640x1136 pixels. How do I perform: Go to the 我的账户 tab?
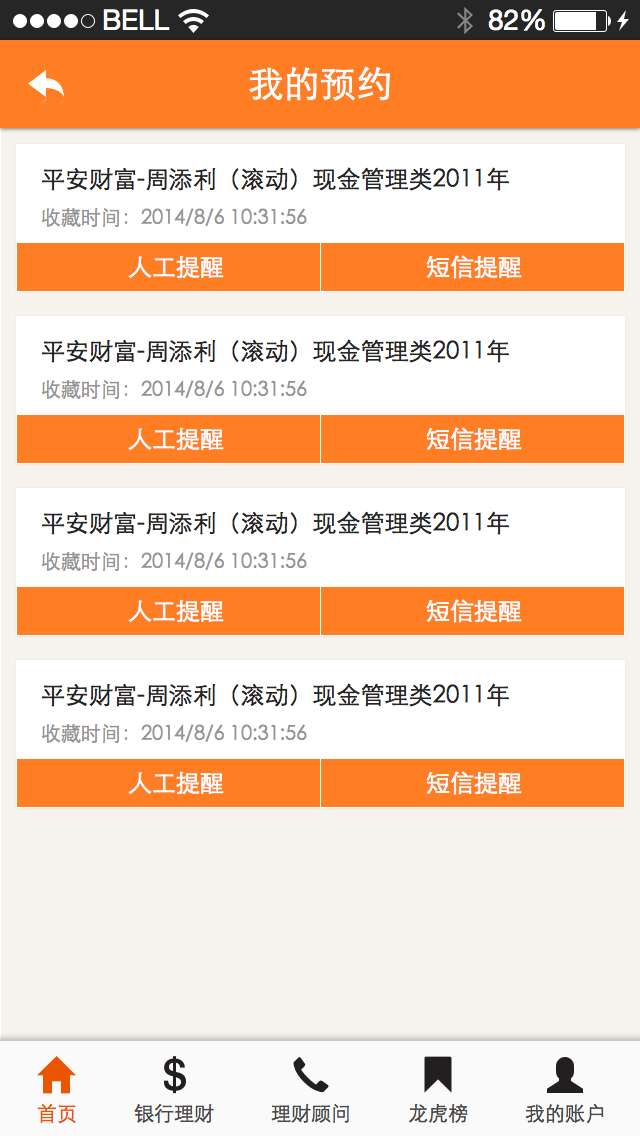pos(565,1089)
